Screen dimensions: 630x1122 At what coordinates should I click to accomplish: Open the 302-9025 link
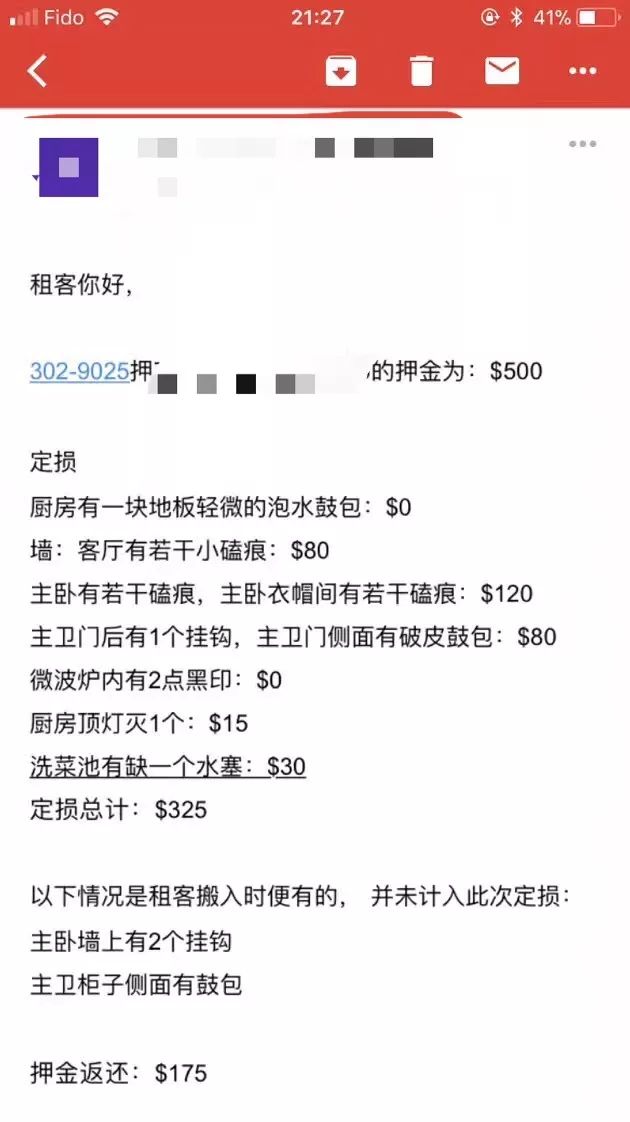pyautogui.click(x=80, y=371)
